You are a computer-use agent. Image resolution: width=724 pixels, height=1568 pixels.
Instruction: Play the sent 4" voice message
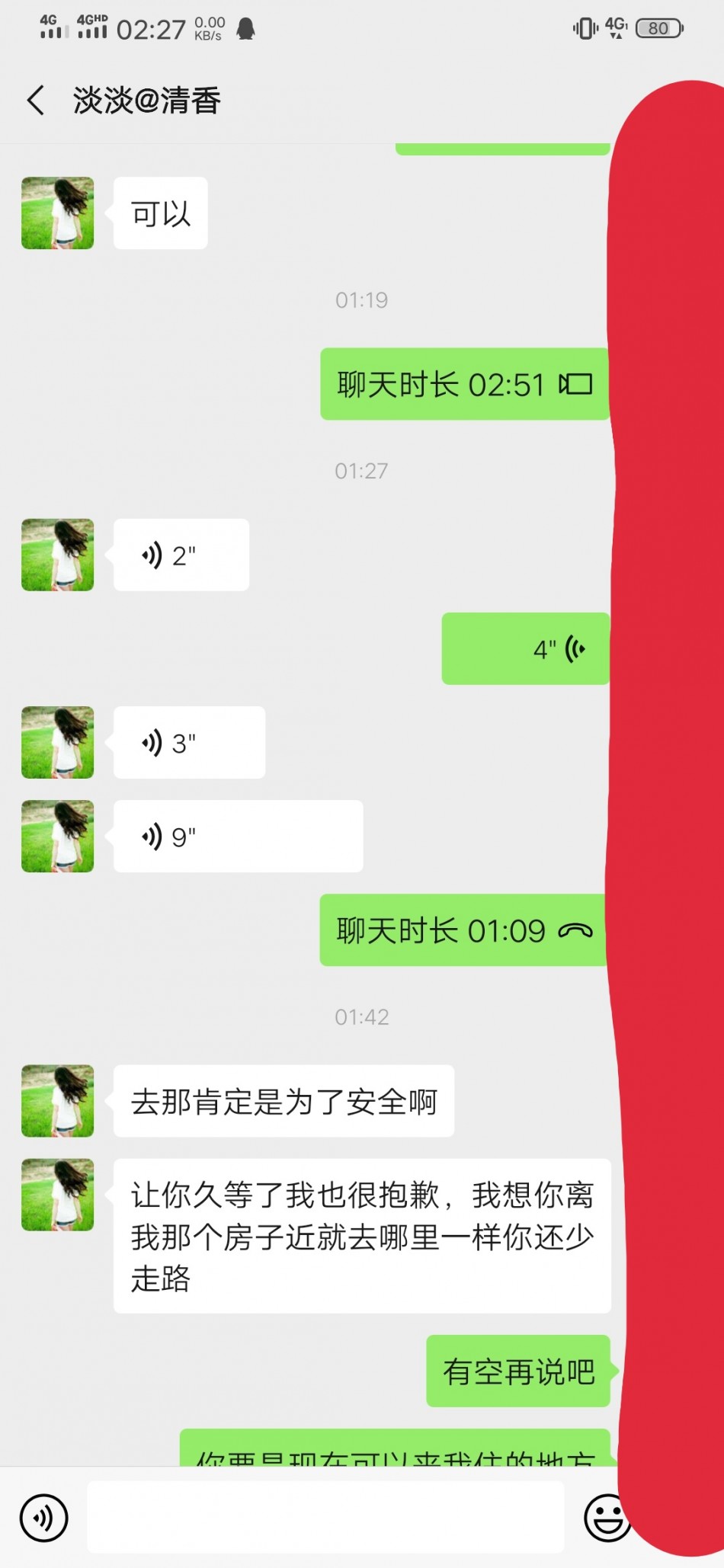coord(525,649)
